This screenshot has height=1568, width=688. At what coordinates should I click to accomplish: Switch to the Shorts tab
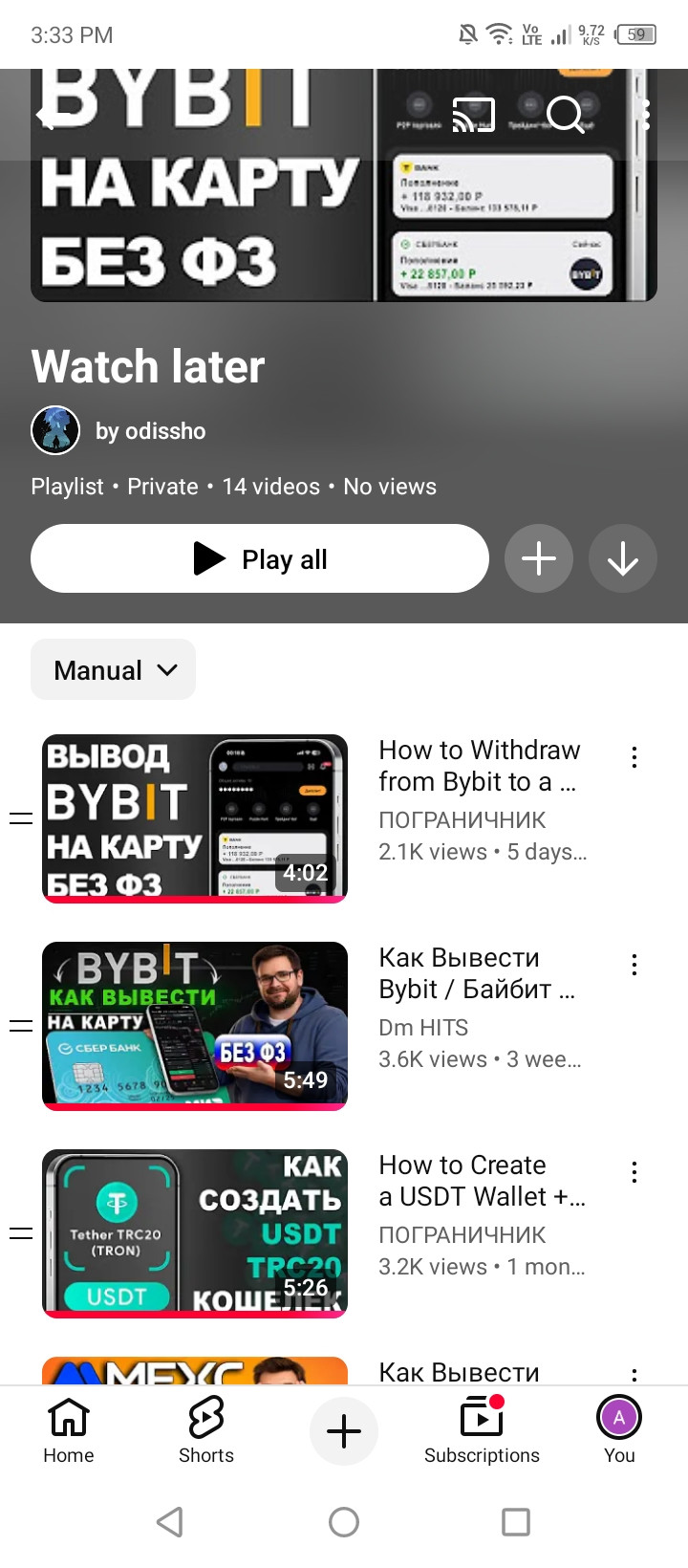[x=206, y=1430]
